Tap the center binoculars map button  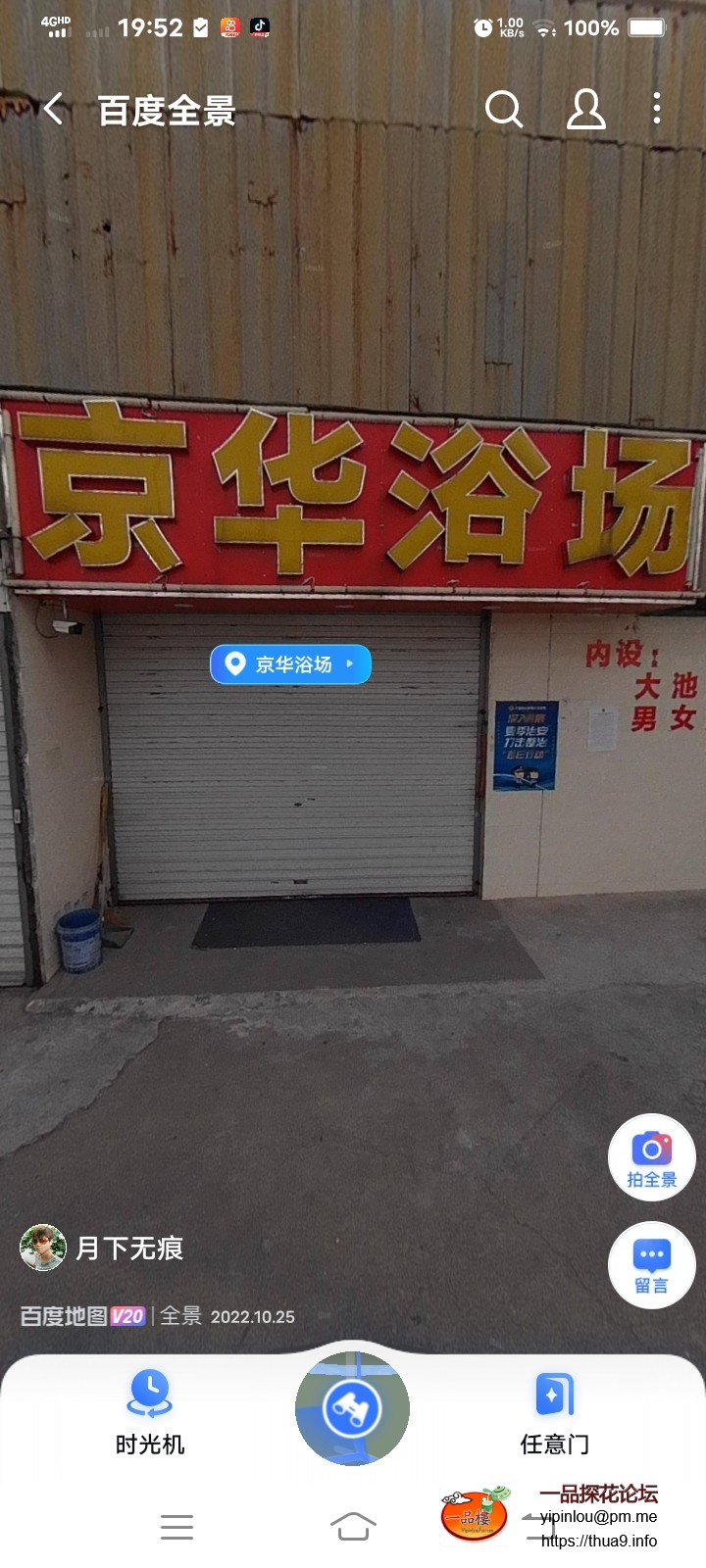pos(352,1409)
